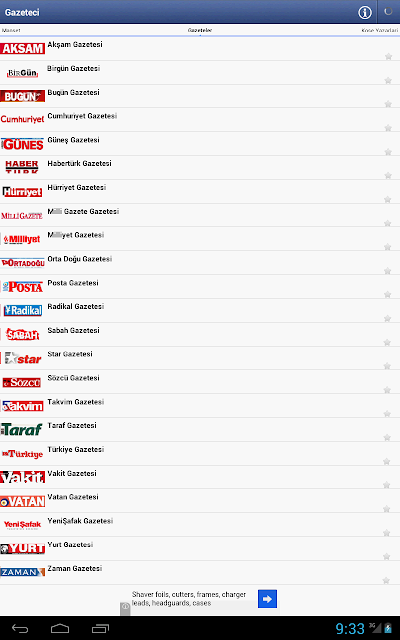This screenshot has width=400, height=640.
Task: Open Milliyet Gazetesi
Action: (200, 239)
